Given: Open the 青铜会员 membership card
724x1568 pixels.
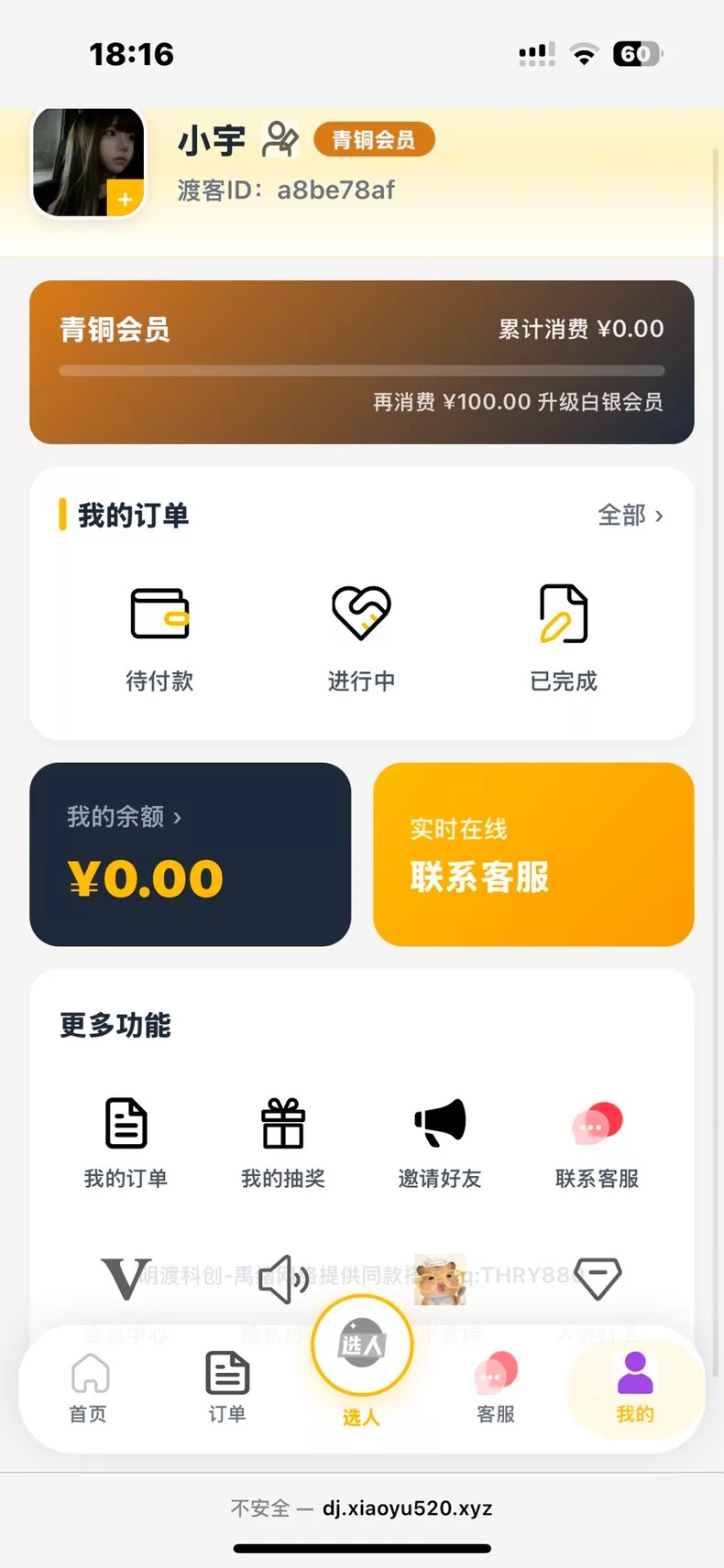Looking at the screenshot, I should point(361,363).
